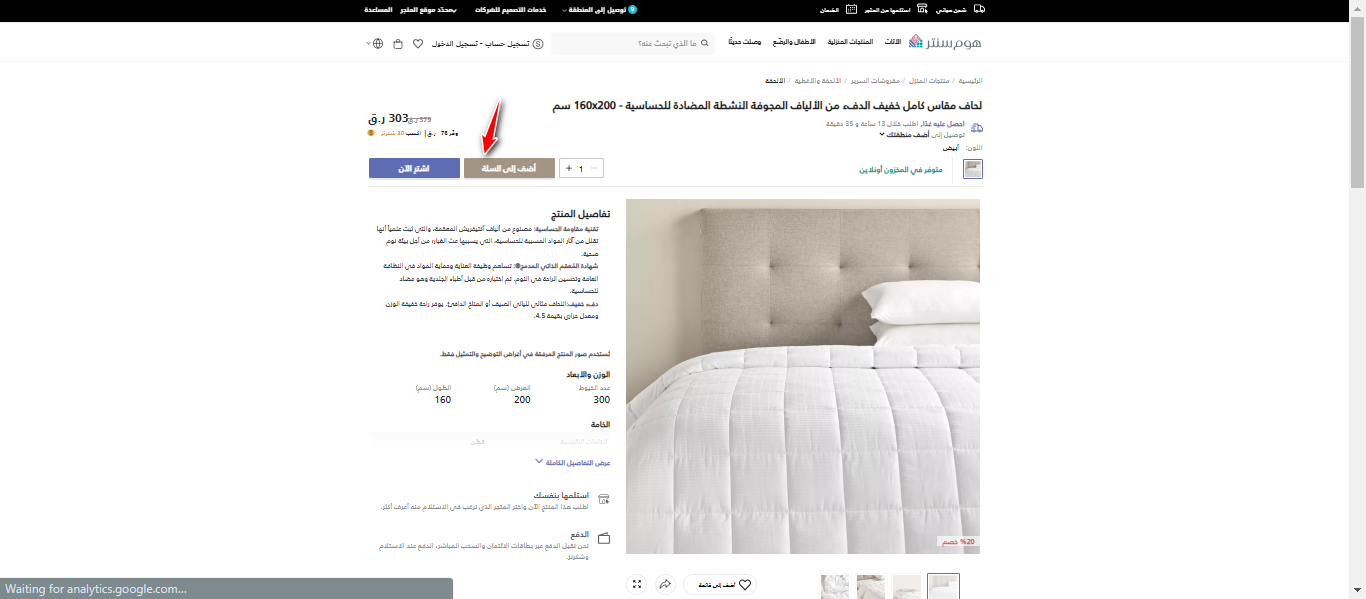Tap the اشتر الآن buy now button

pos(414,168)
